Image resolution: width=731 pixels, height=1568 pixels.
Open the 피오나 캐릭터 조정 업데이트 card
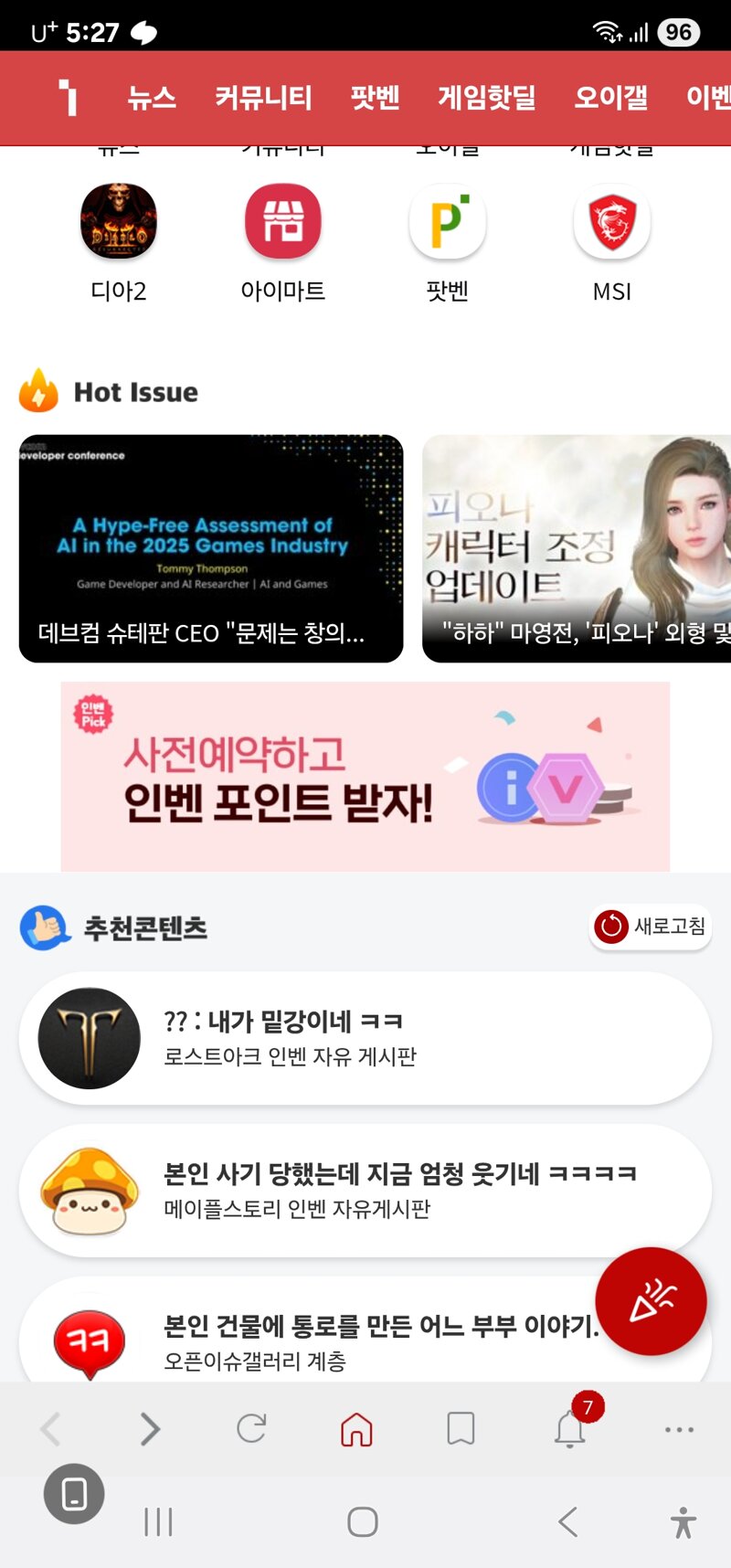point(576,548)
